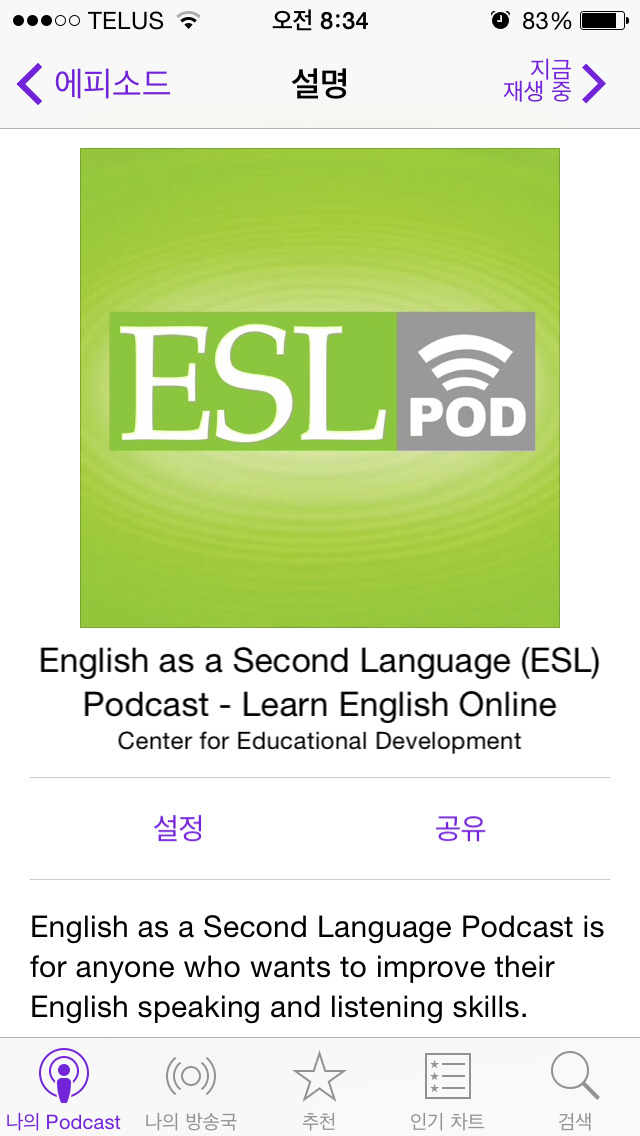Tap 공유 to share podcast
The width and height of the screenshot is (640, 1136).
coord(461,828)
